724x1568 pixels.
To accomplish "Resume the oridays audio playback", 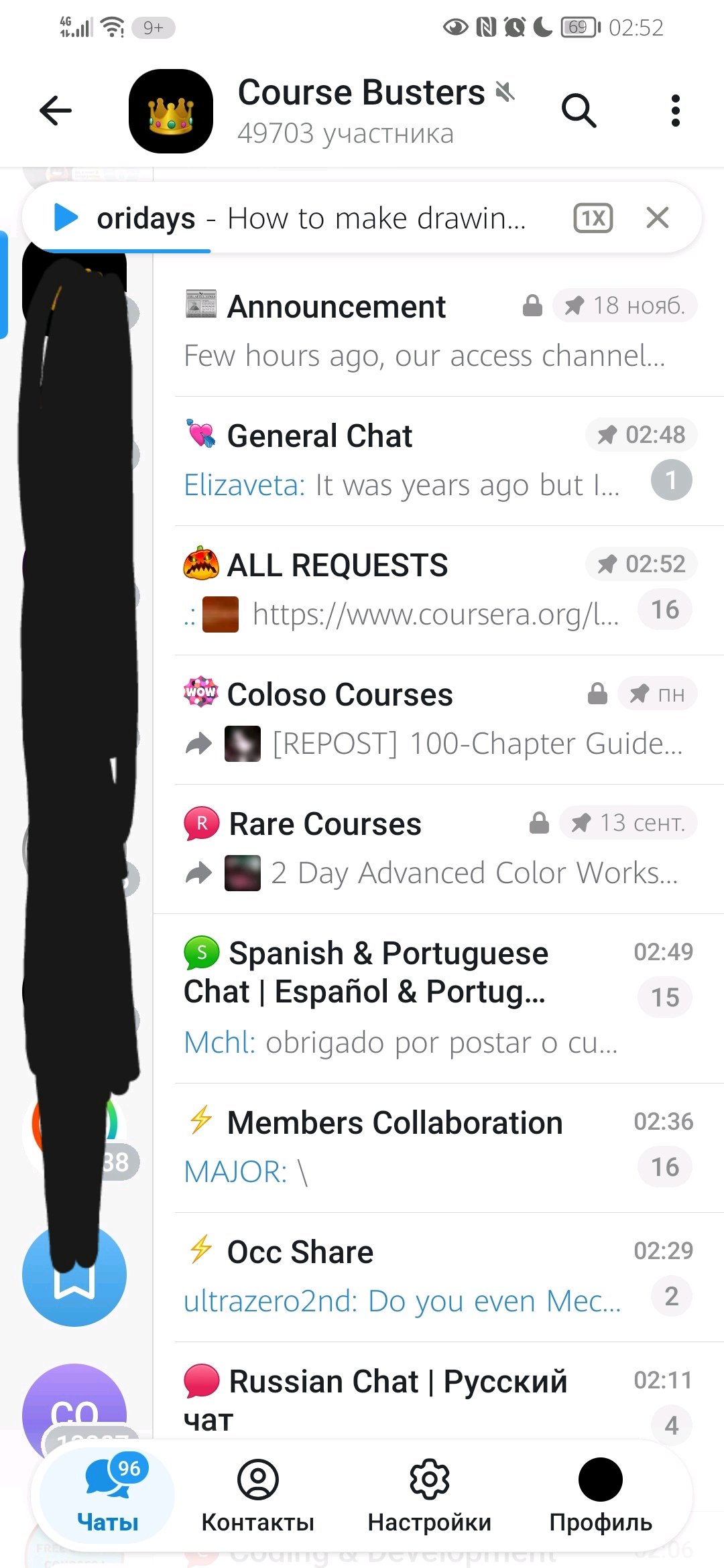I will (x=66, y=218).
